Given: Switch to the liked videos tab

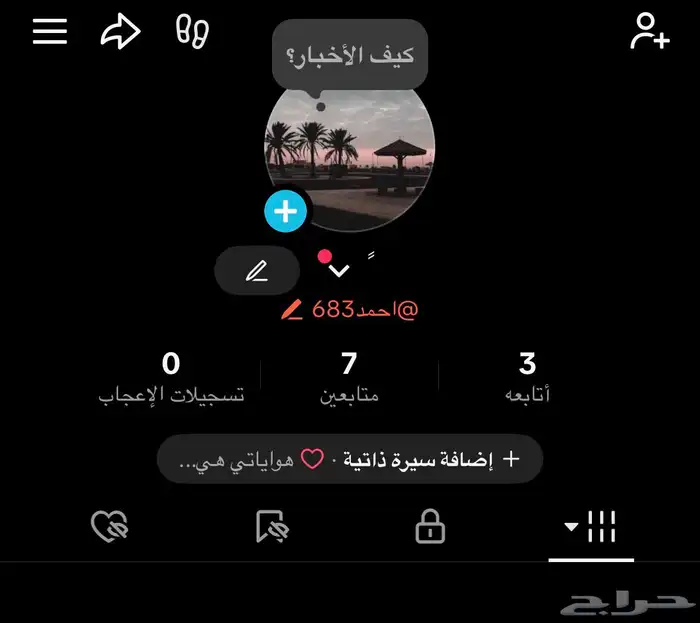Looking at the screenshot, I should (x=108, y=526).
